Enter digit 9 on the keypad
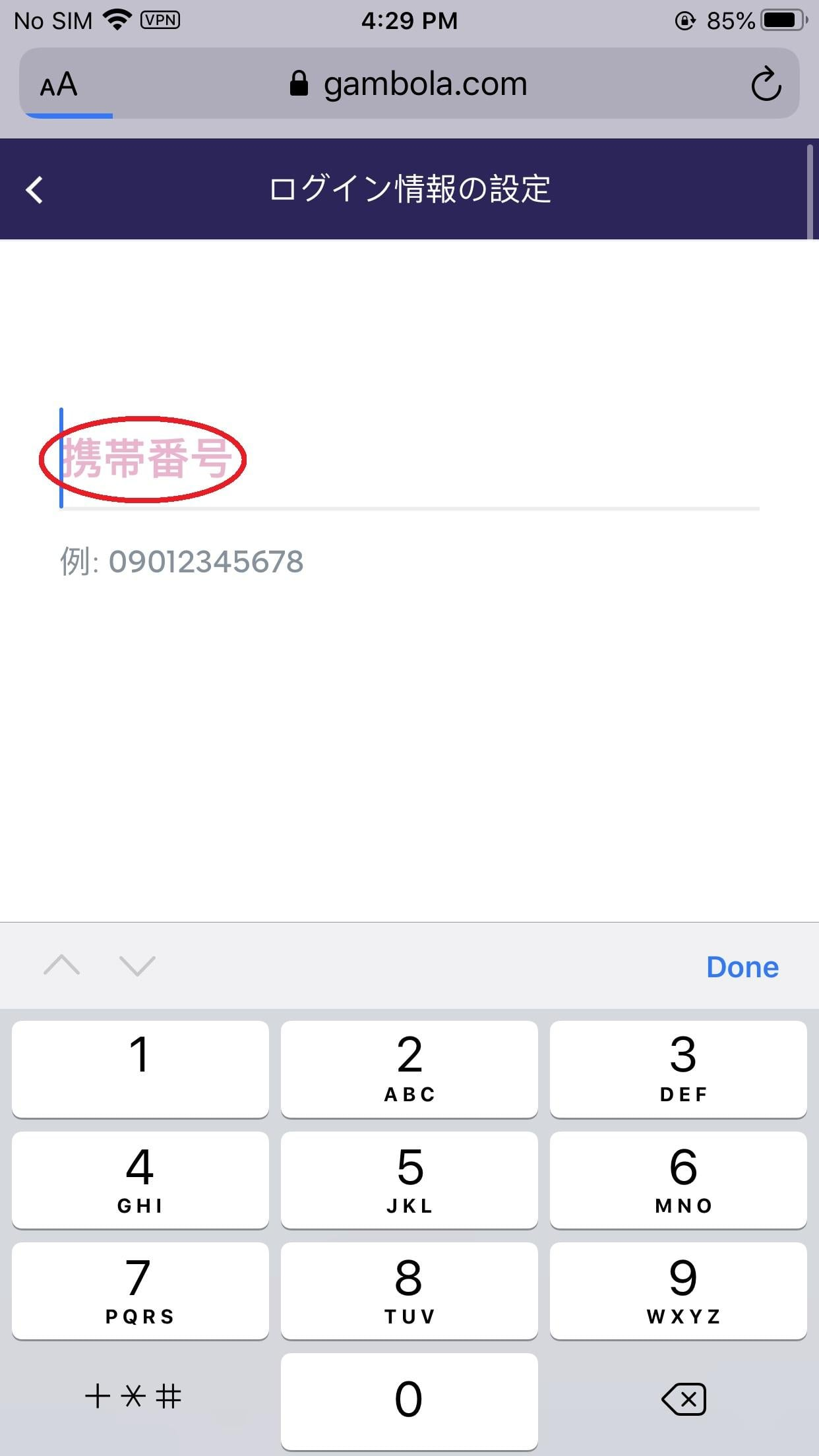Image resolution: width=819 pixels, height=1456 pixels. click(679, 1291)
